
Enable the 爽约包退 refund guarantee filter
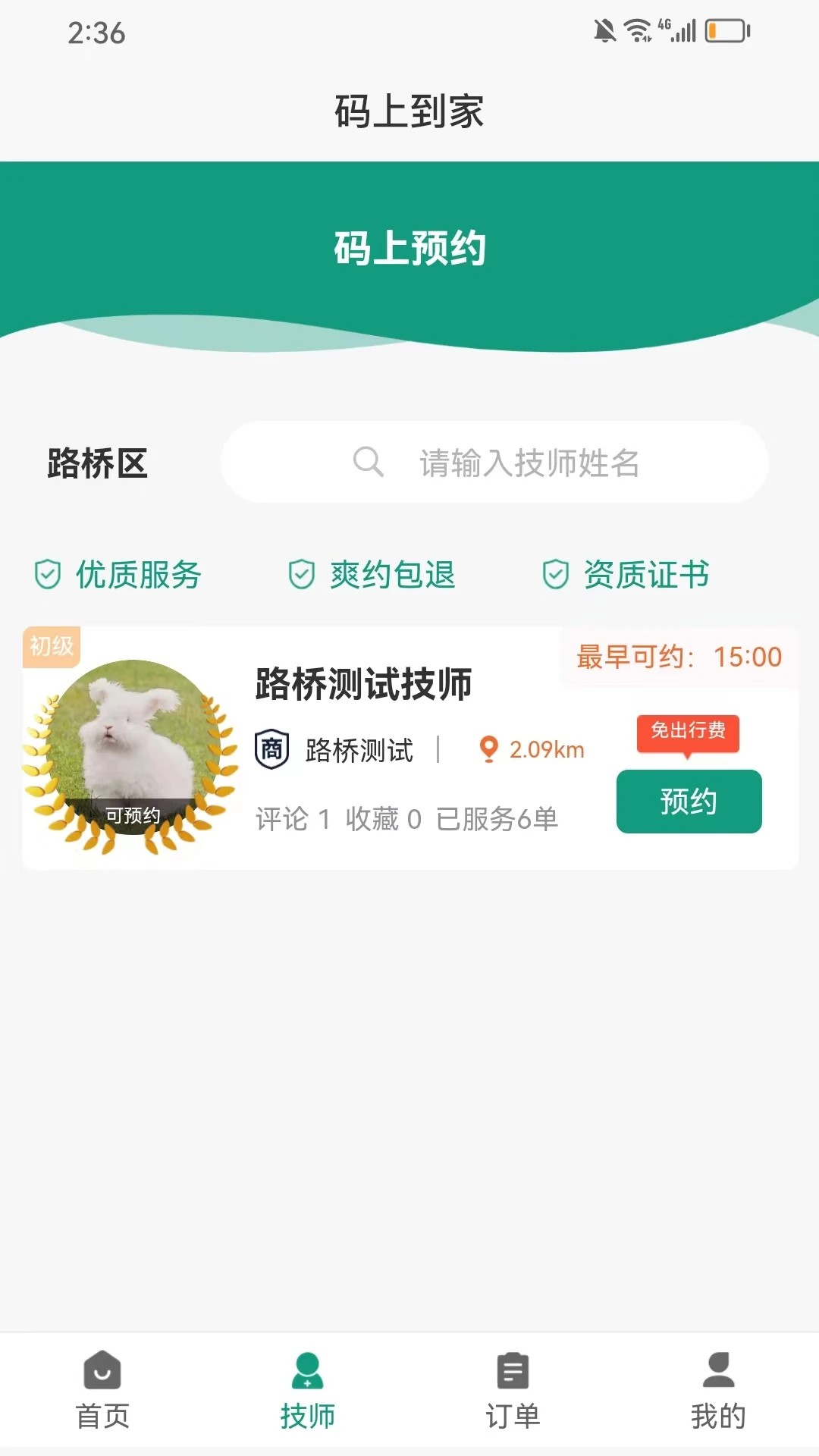click(x=394, y=575)
